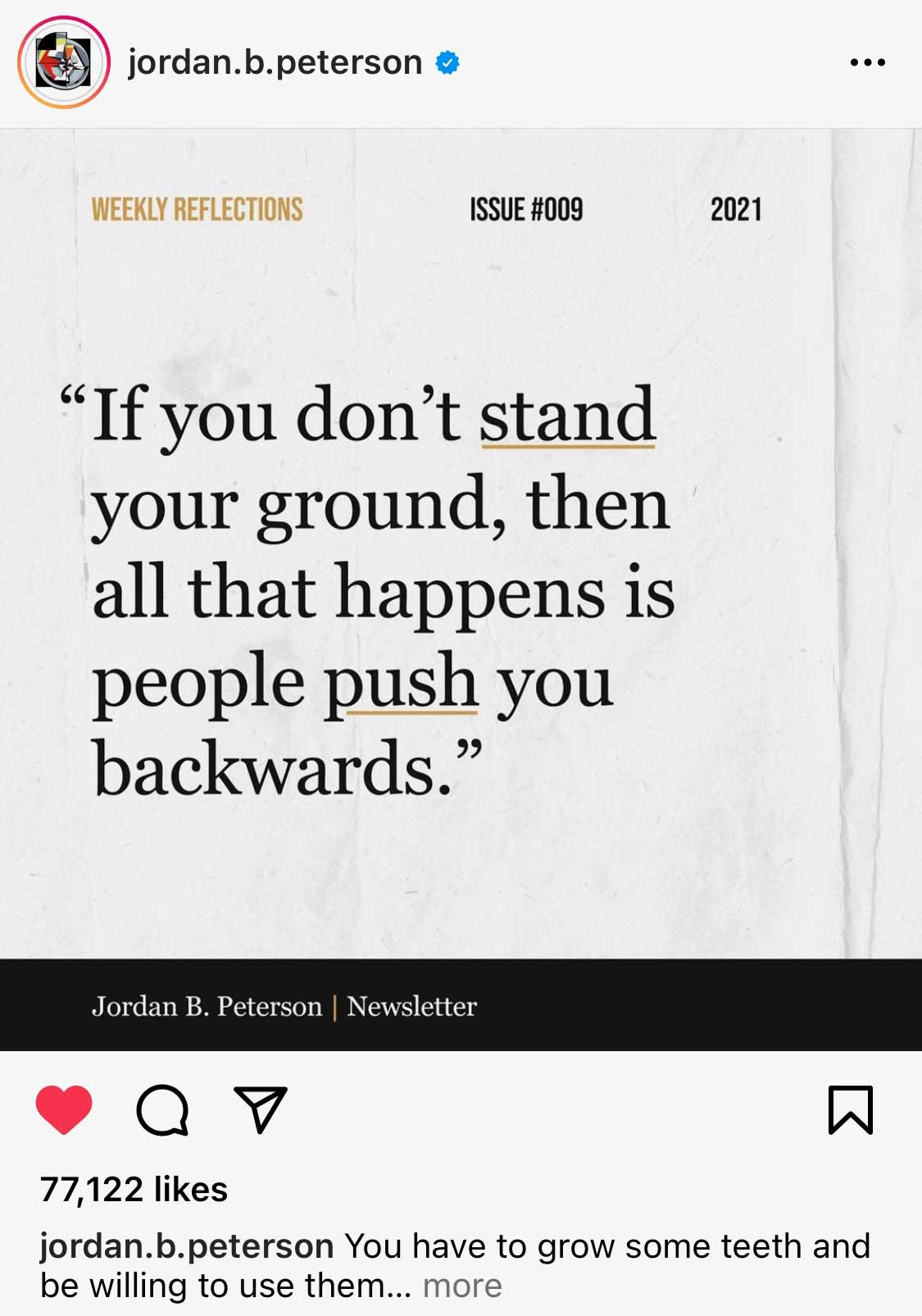
Task: Open the comments on this post
Action: coord(162,1110)
